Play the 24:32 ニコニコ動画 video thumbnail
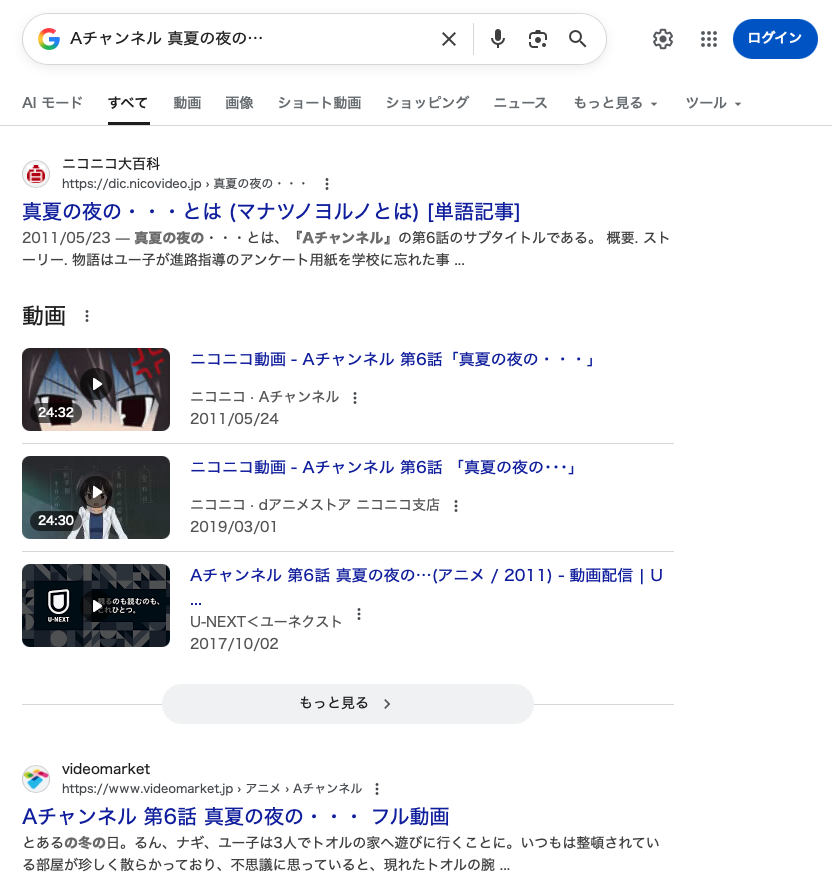The image size is (832, 894). click(96, 389)
